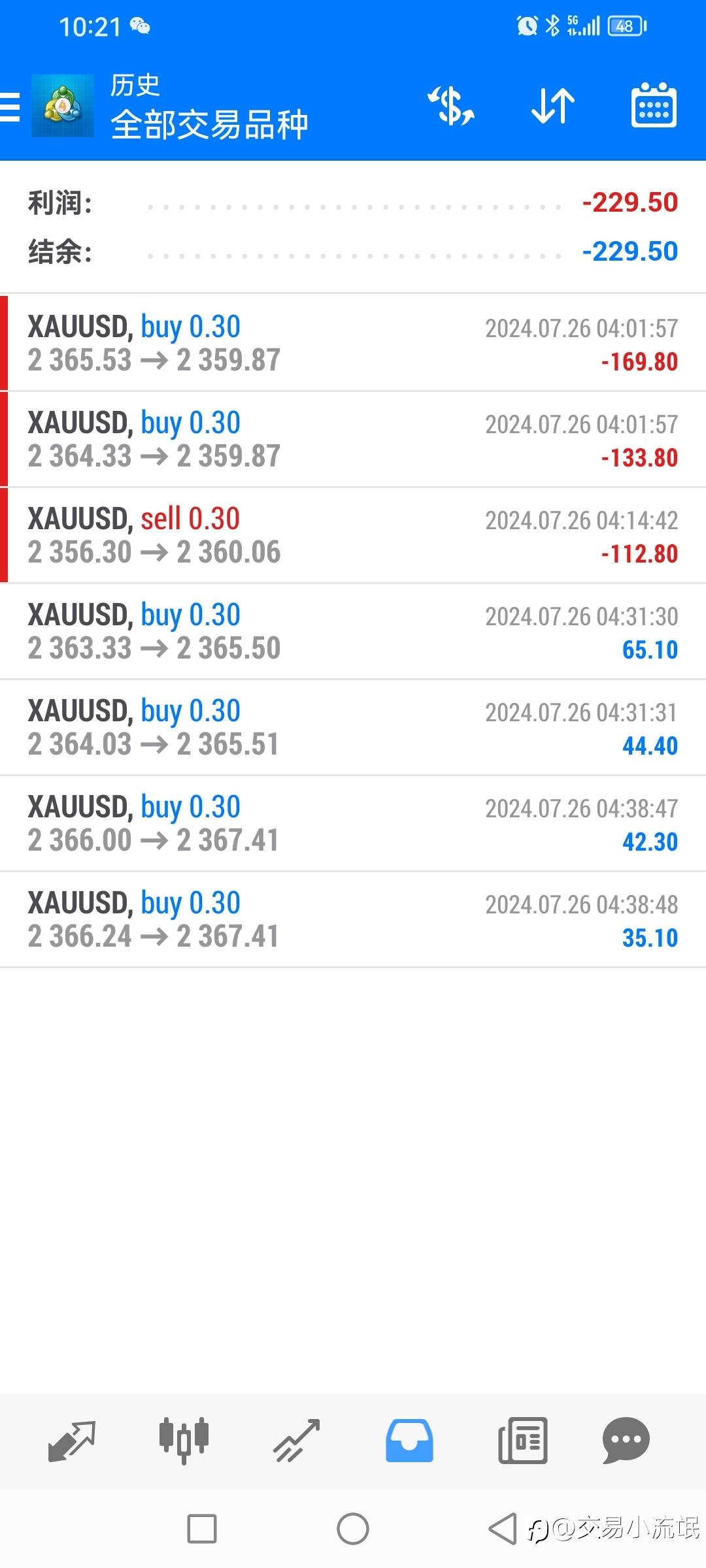Open the XAUUSD sell 0.30 trade
Screen dimensions: 706x1568
coord(353,535)
